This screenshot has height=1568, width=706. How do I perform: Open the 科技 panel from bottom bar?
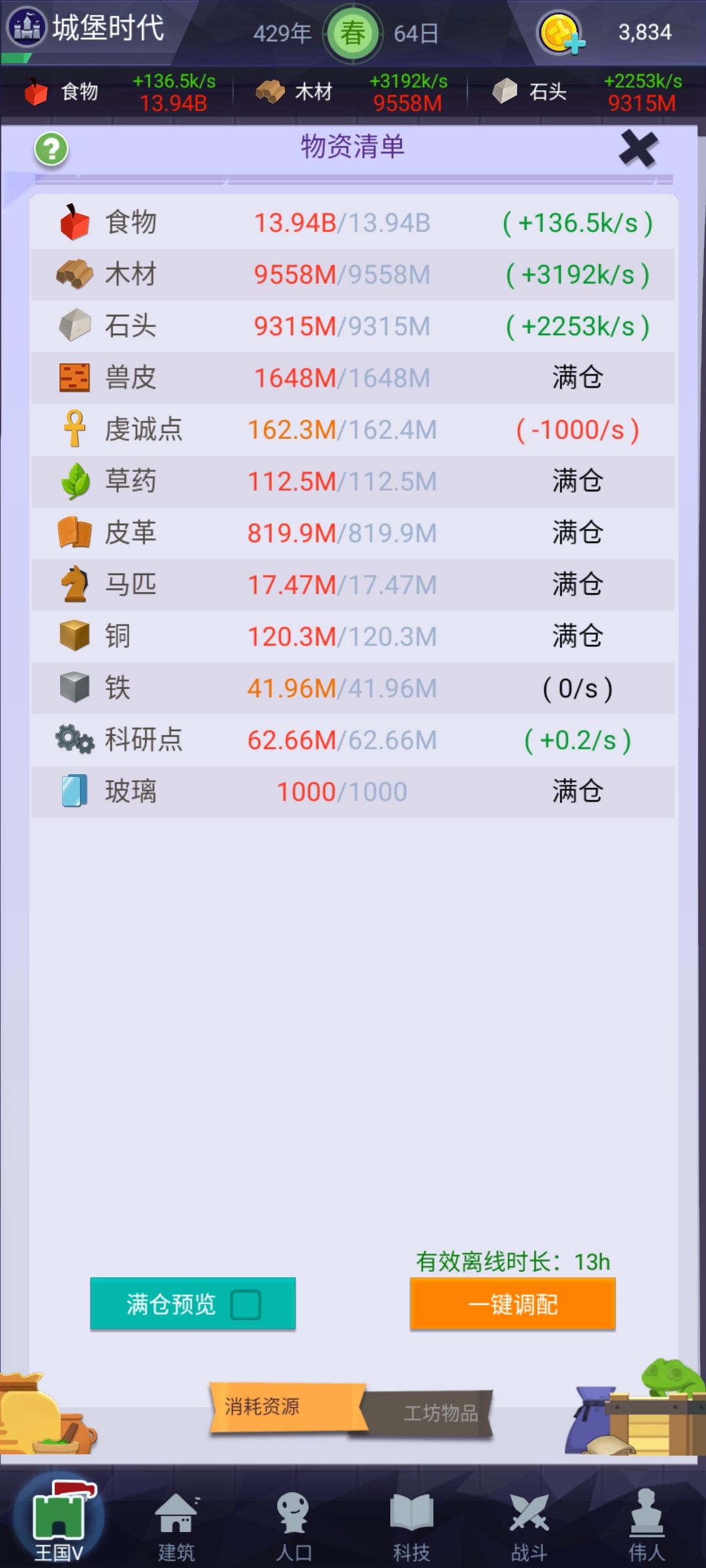point(412,1514)
